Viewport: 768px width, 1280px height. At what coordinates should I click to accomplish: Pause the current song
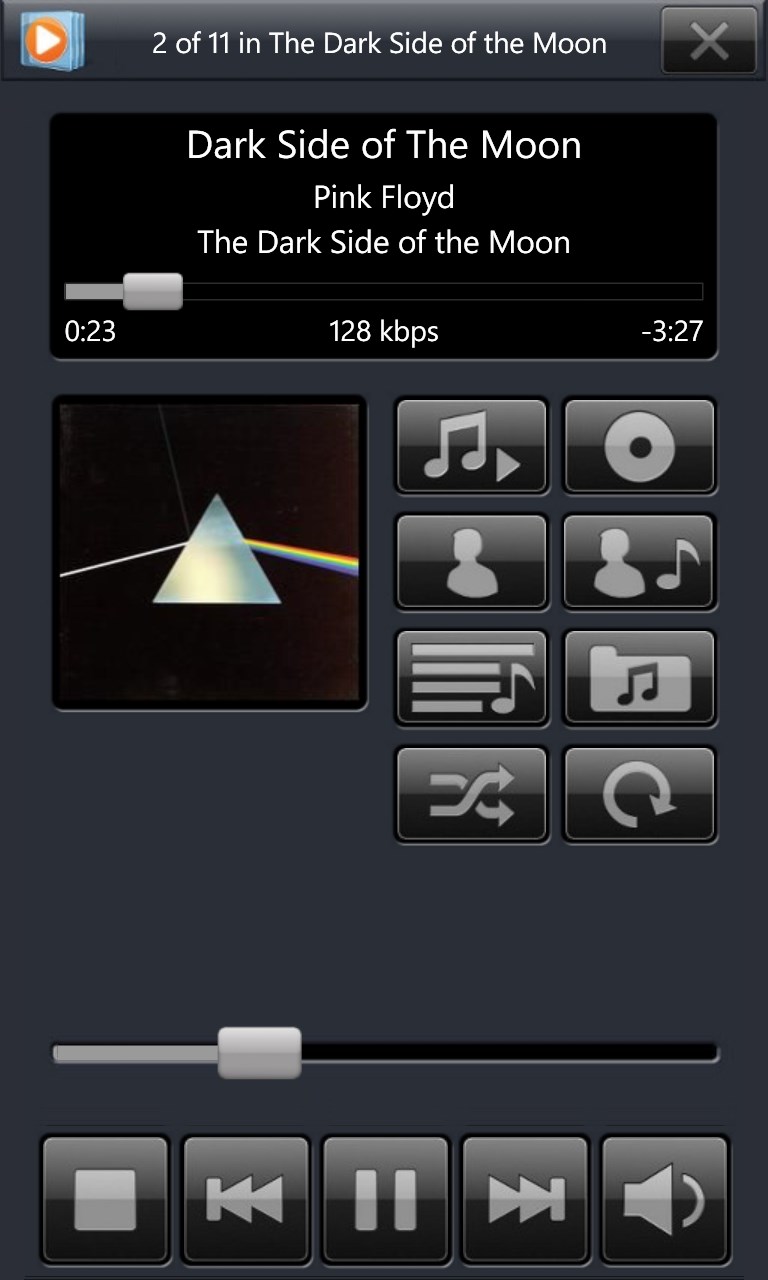[x=385, y=1199]
